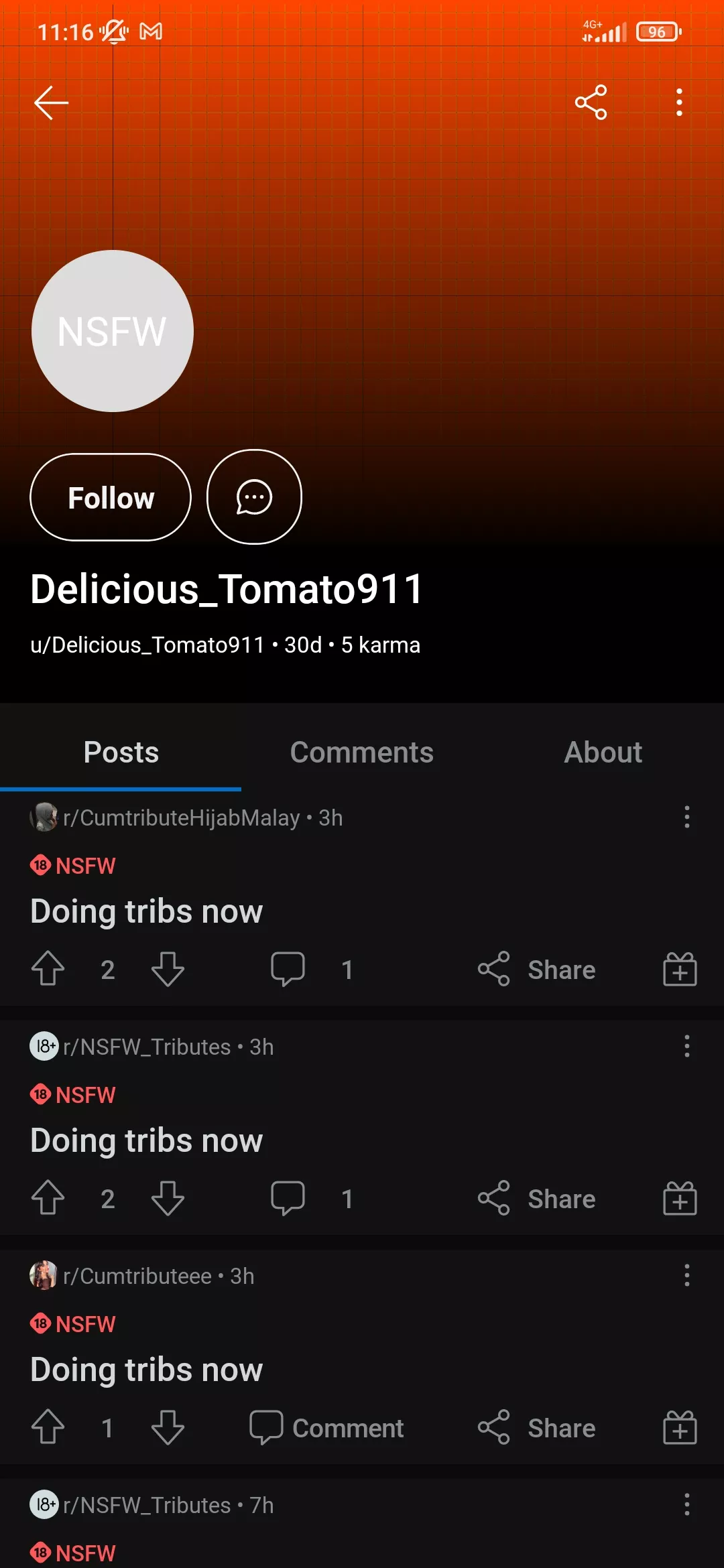This screenshot has width=724, height=1568.
Task: Give an award to the r/Cumtributeee post
Action: point(679,1427)
